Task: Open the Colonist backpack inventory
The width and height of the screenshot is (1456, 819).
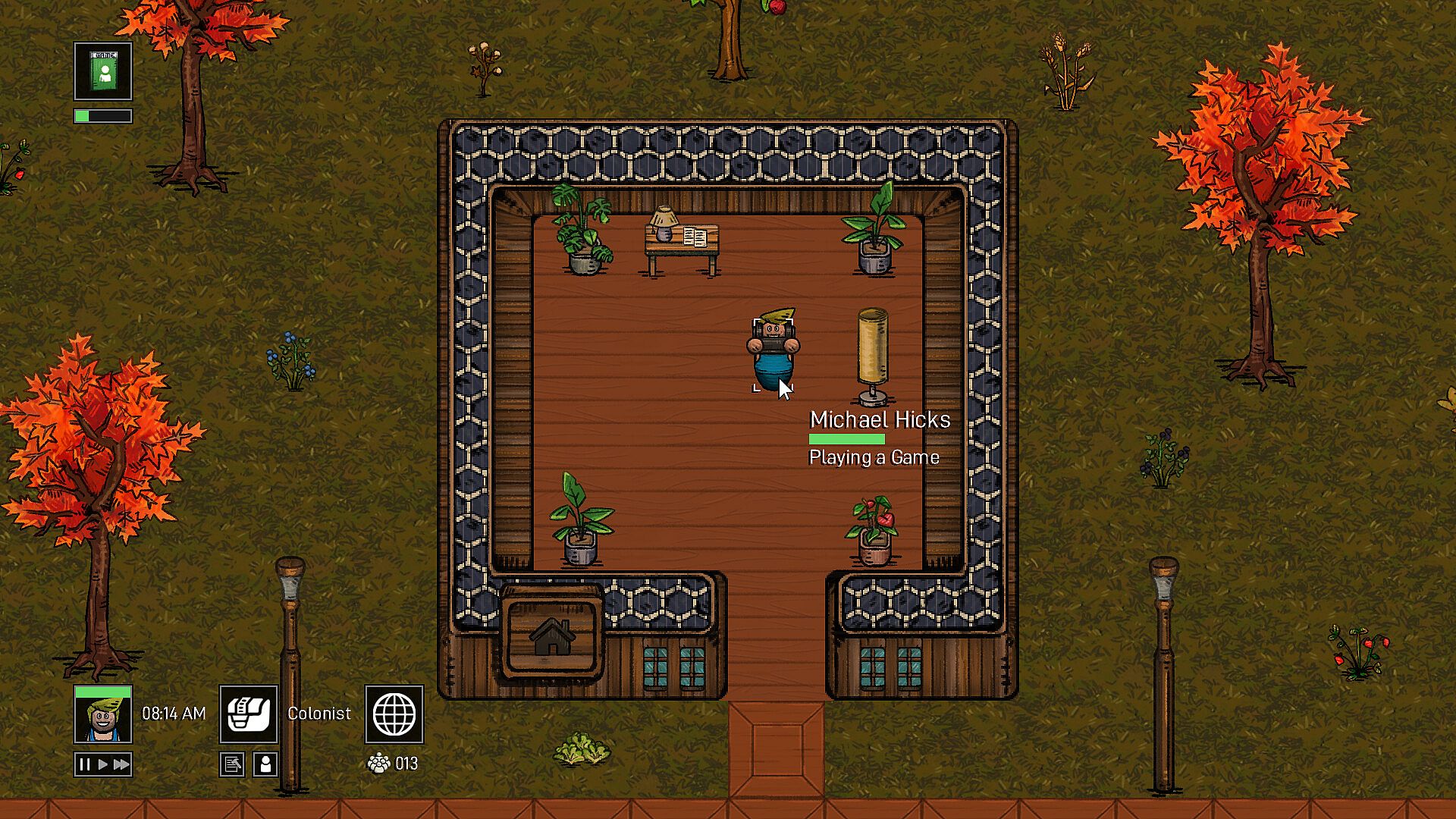Action: [249, 714]
